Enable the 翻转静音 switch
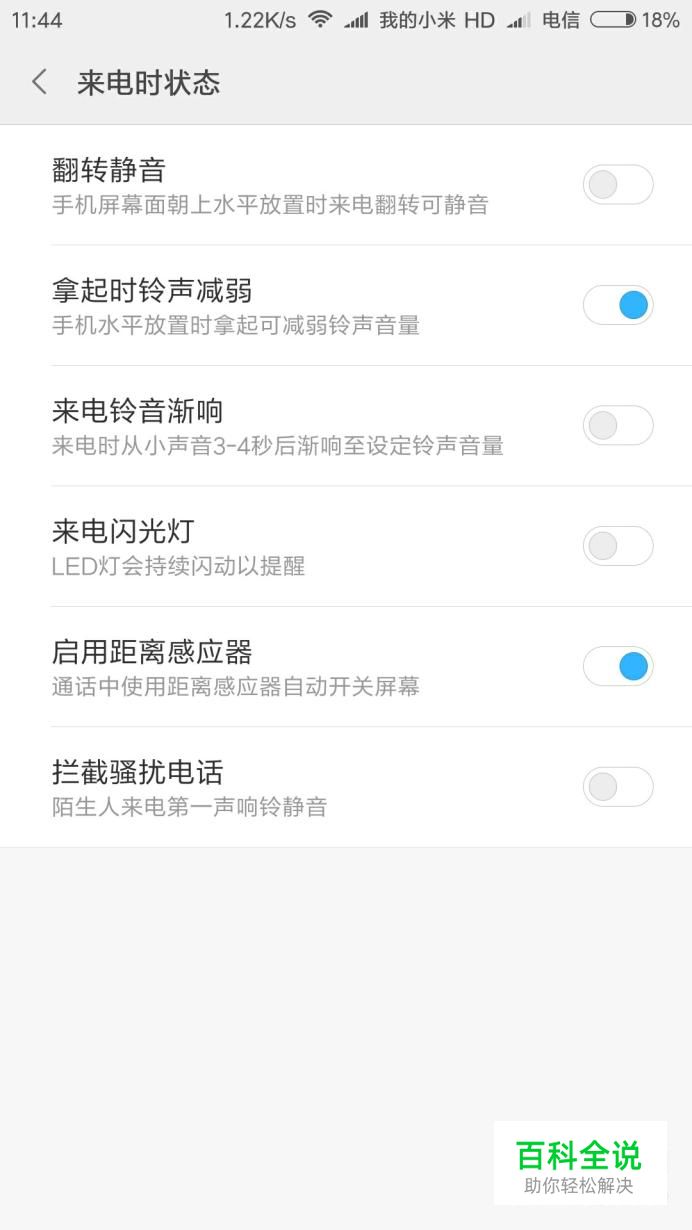Image resolution: width=692 pixels, height=1230 pixels. pyautogui.click(x=618, y=185)
